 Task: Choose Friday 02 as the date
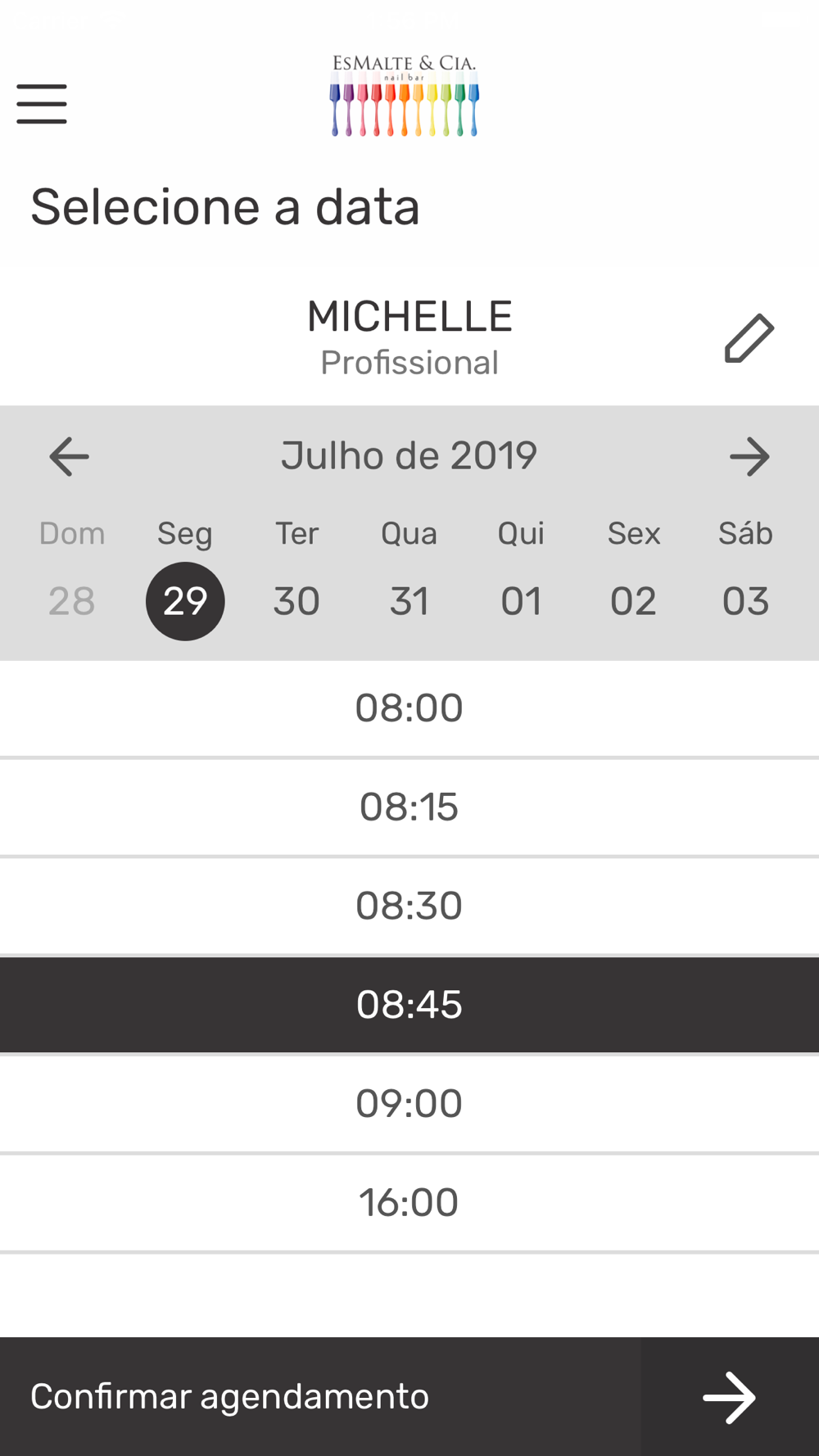[633, 601]
